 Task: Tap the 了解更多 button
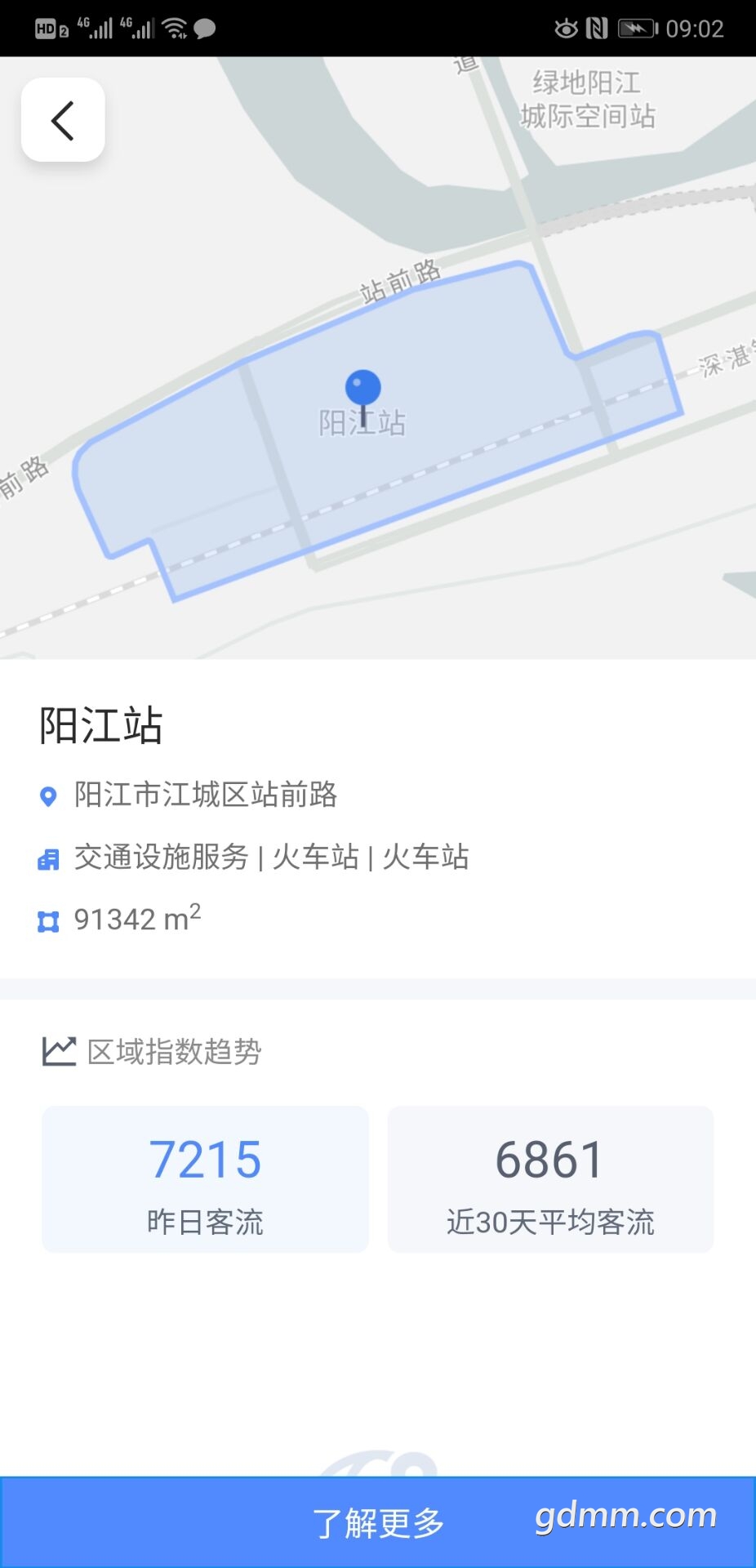(378, 1522)
